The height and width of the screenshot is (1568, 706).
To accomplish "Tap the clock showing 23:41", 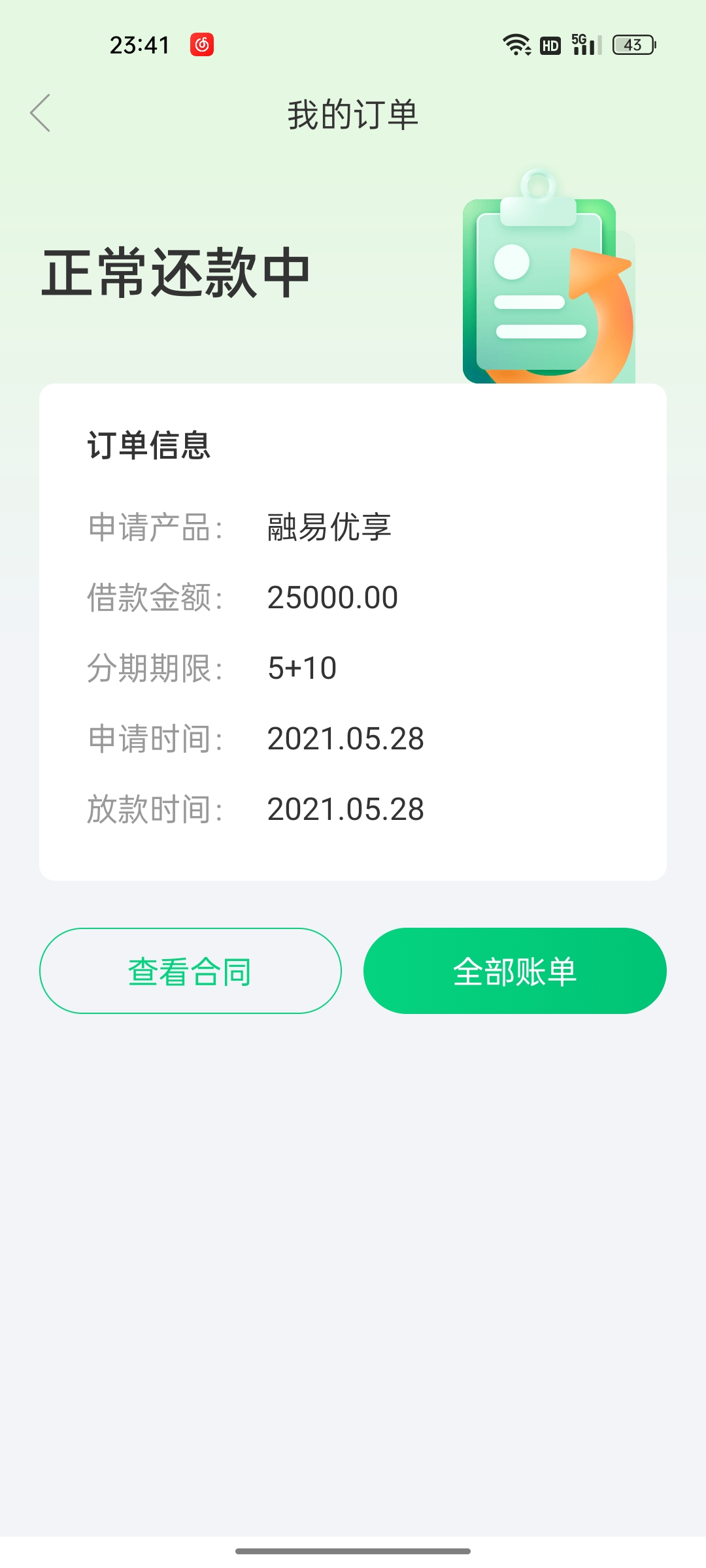I will point(139,44).
